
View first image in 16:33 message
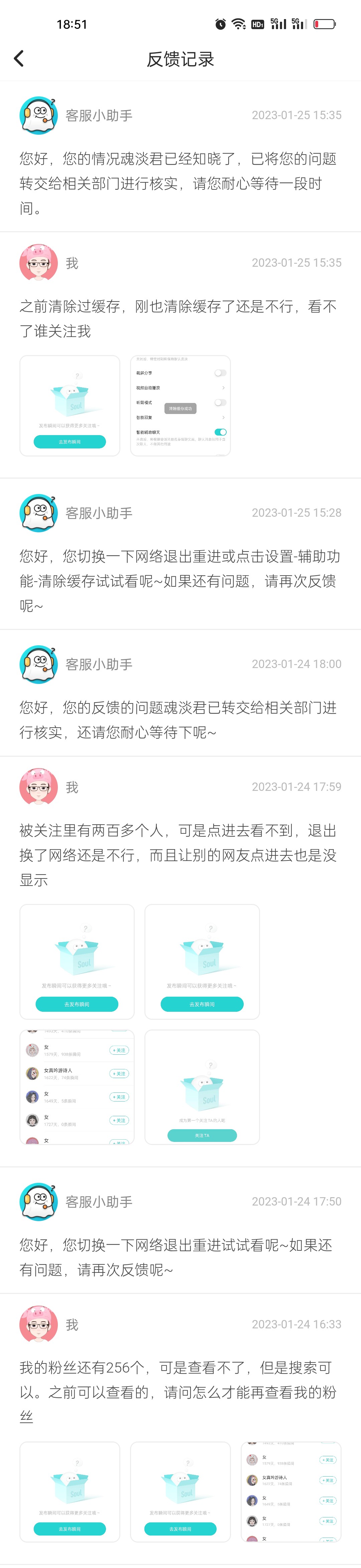(x=70, y=1491)
